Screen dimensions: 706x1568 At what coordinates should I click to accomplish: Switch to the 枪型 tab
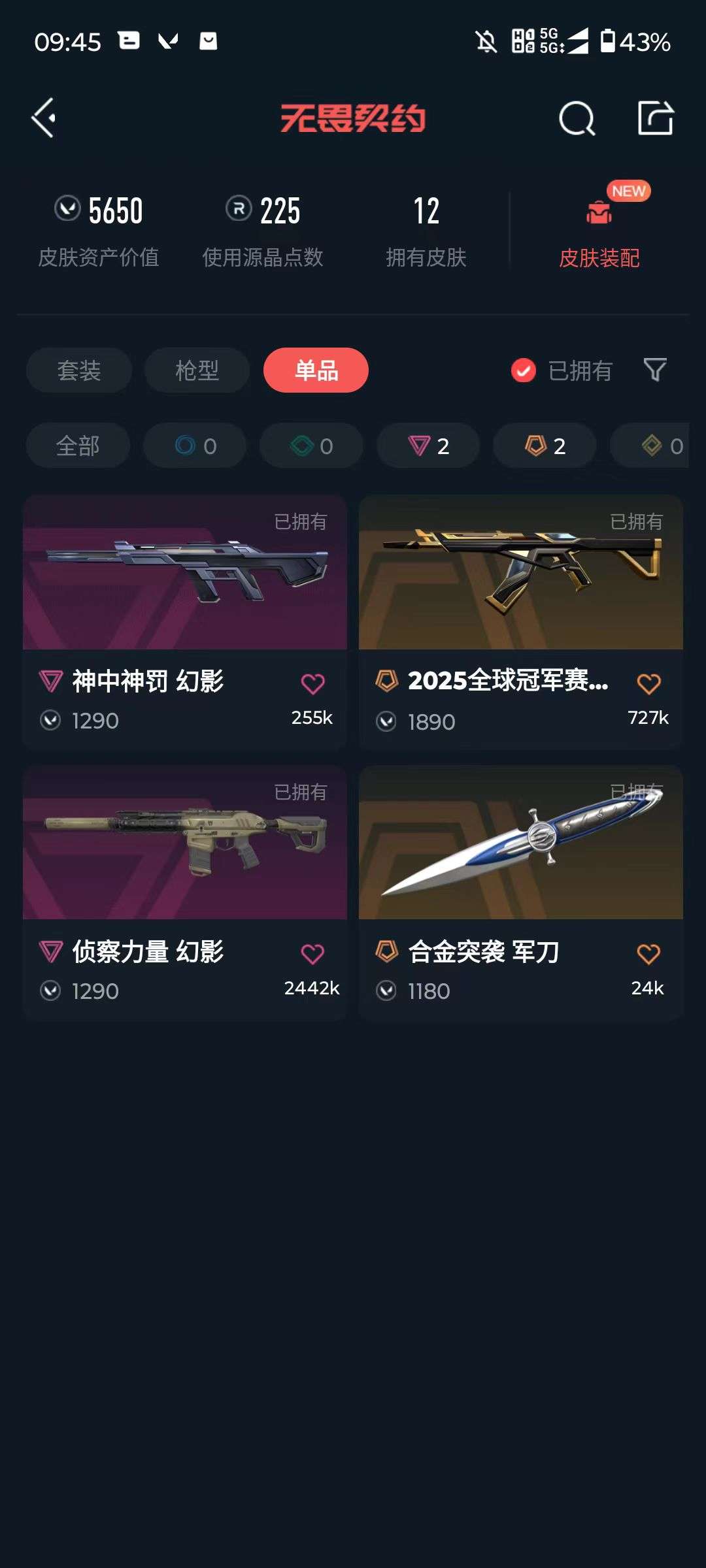[197, 370]
